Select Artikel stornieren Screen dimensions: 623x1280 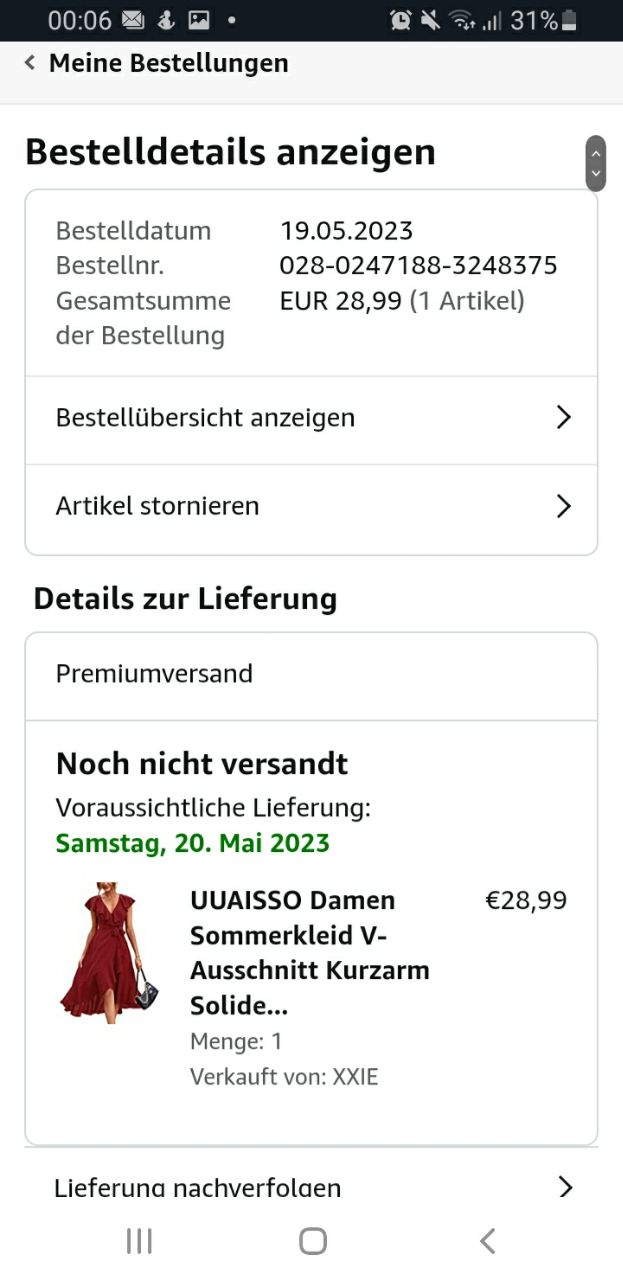tap(311, 507)
